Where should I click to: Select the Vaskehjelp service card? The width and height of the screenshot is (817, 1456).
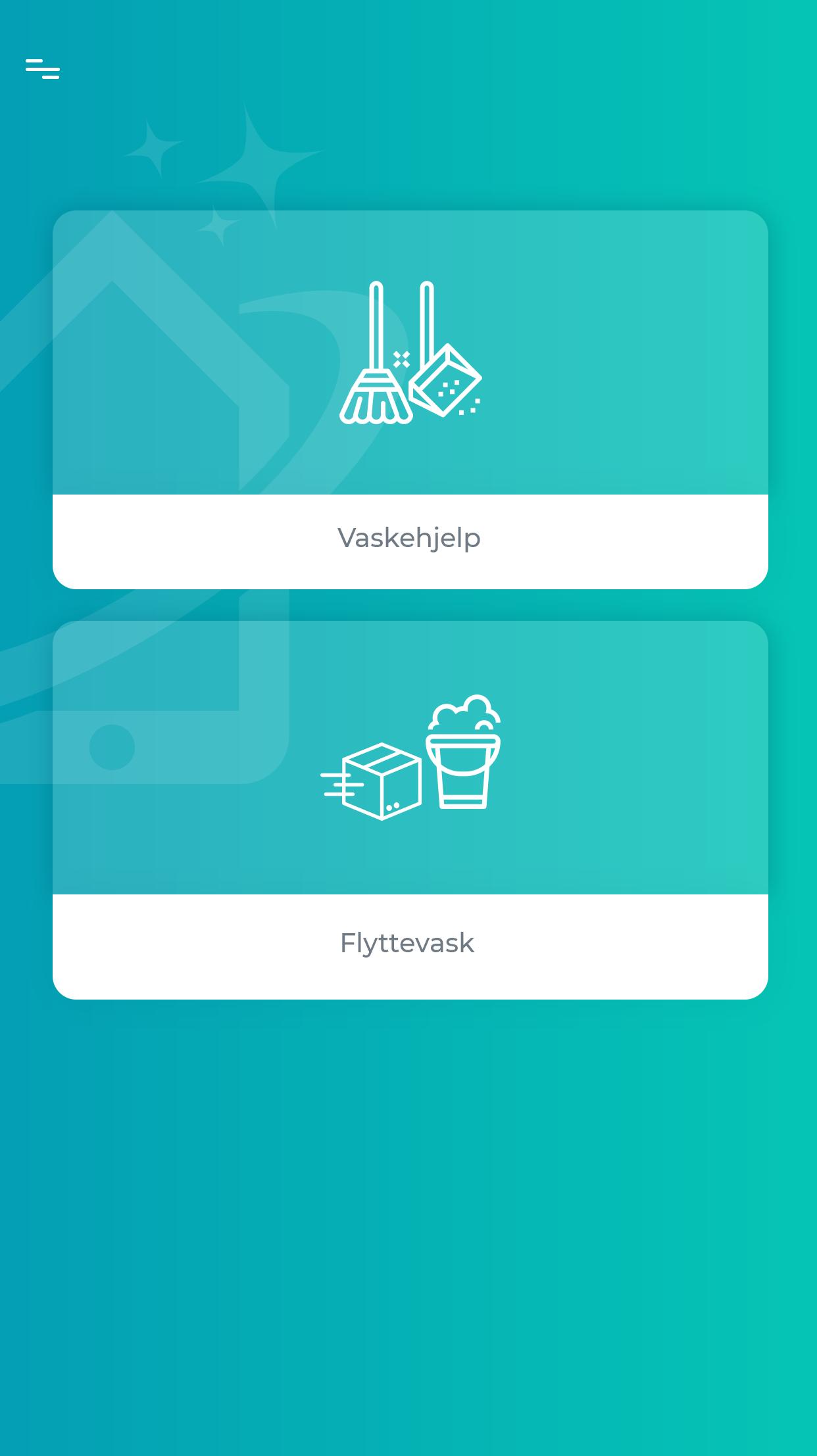410,400
